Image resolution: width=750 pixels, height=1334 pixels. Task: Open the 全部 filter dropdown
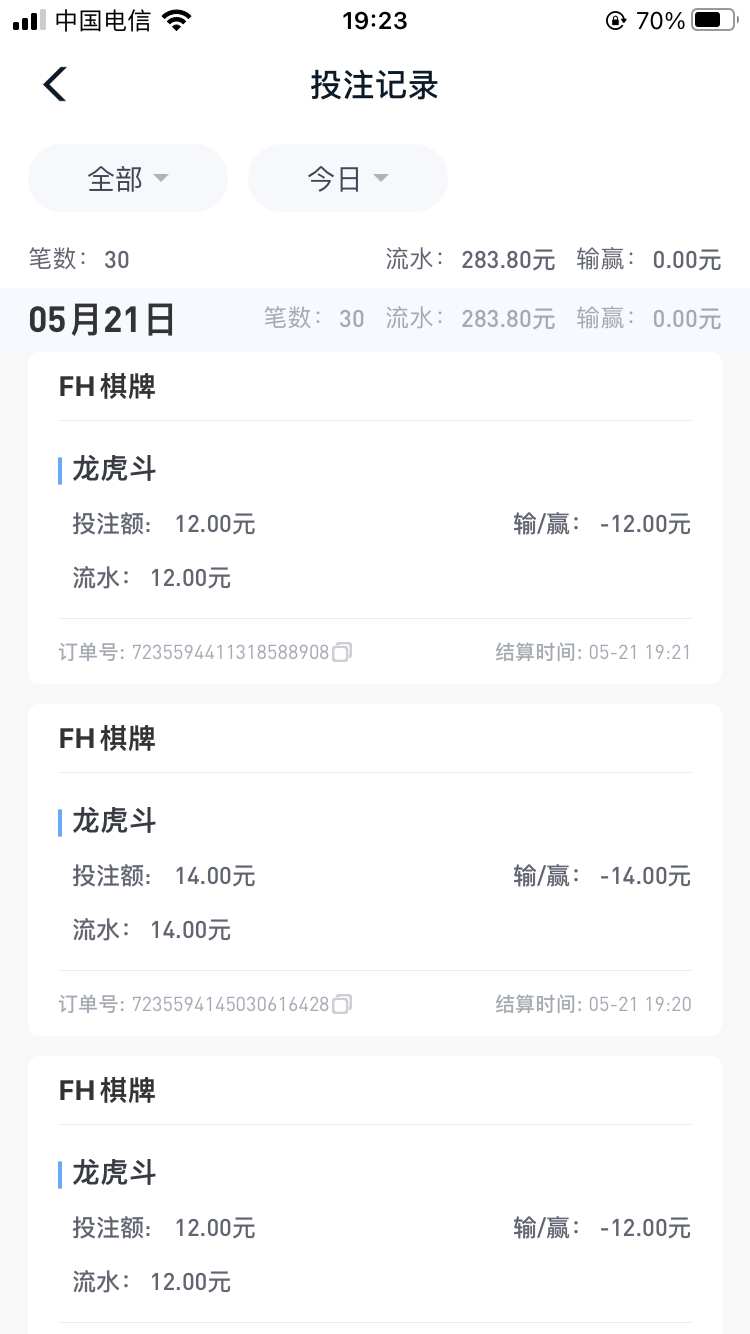pyautogui.click(x=128, y=178)
